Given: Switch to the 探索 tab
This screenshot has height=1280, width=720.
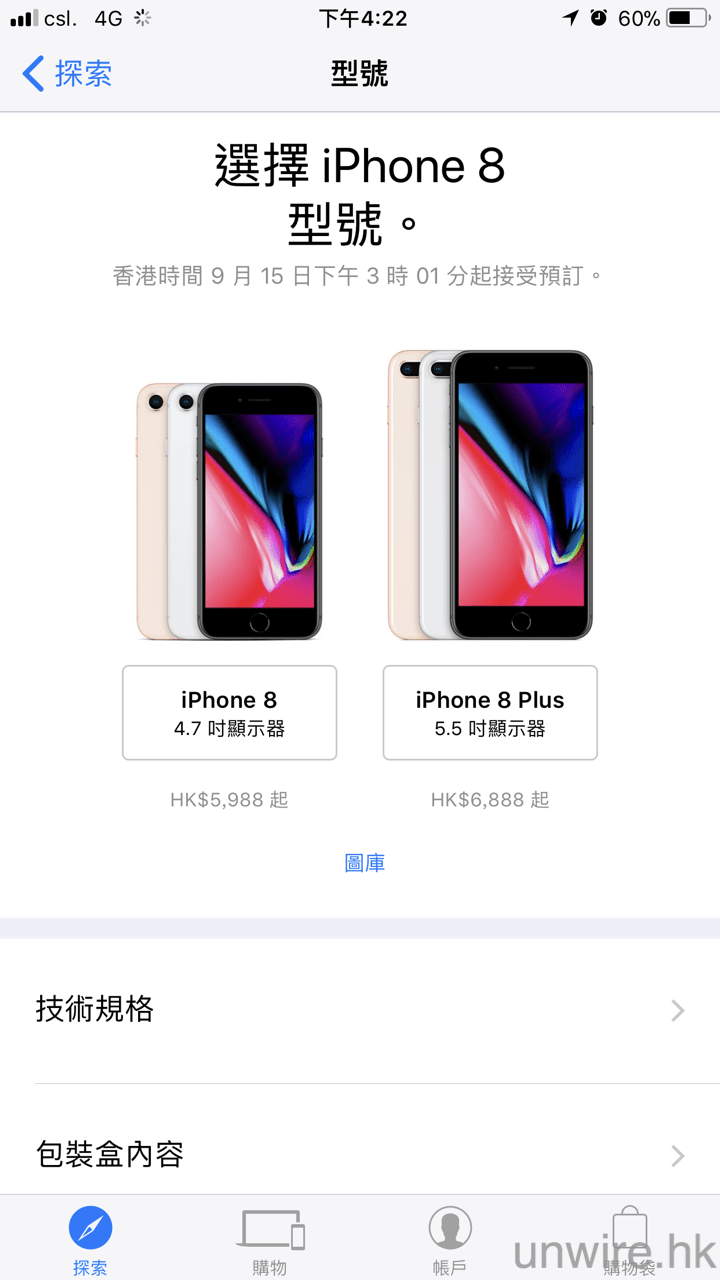Looking at the screenshot, I should click(x=90, y=1238).
